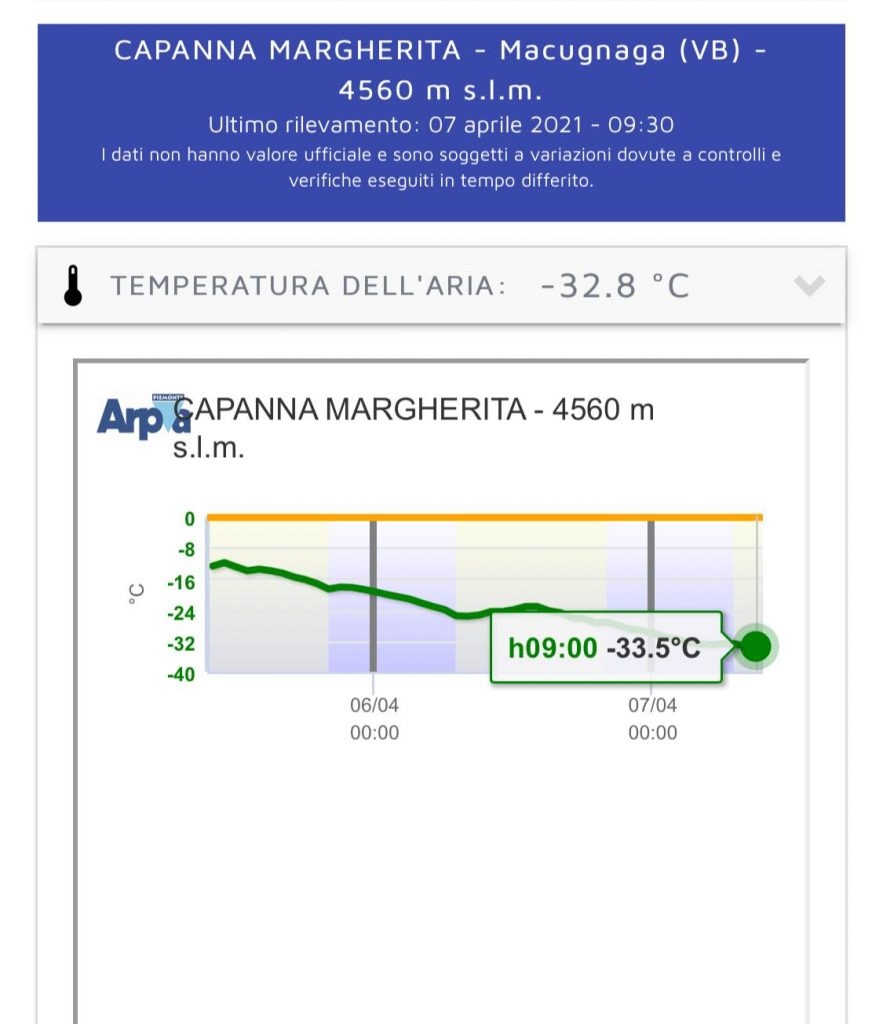Select the 06/04 00:00 axis label
The width and height of the screenshot is (883, 1024).
(x=374, y=716)
